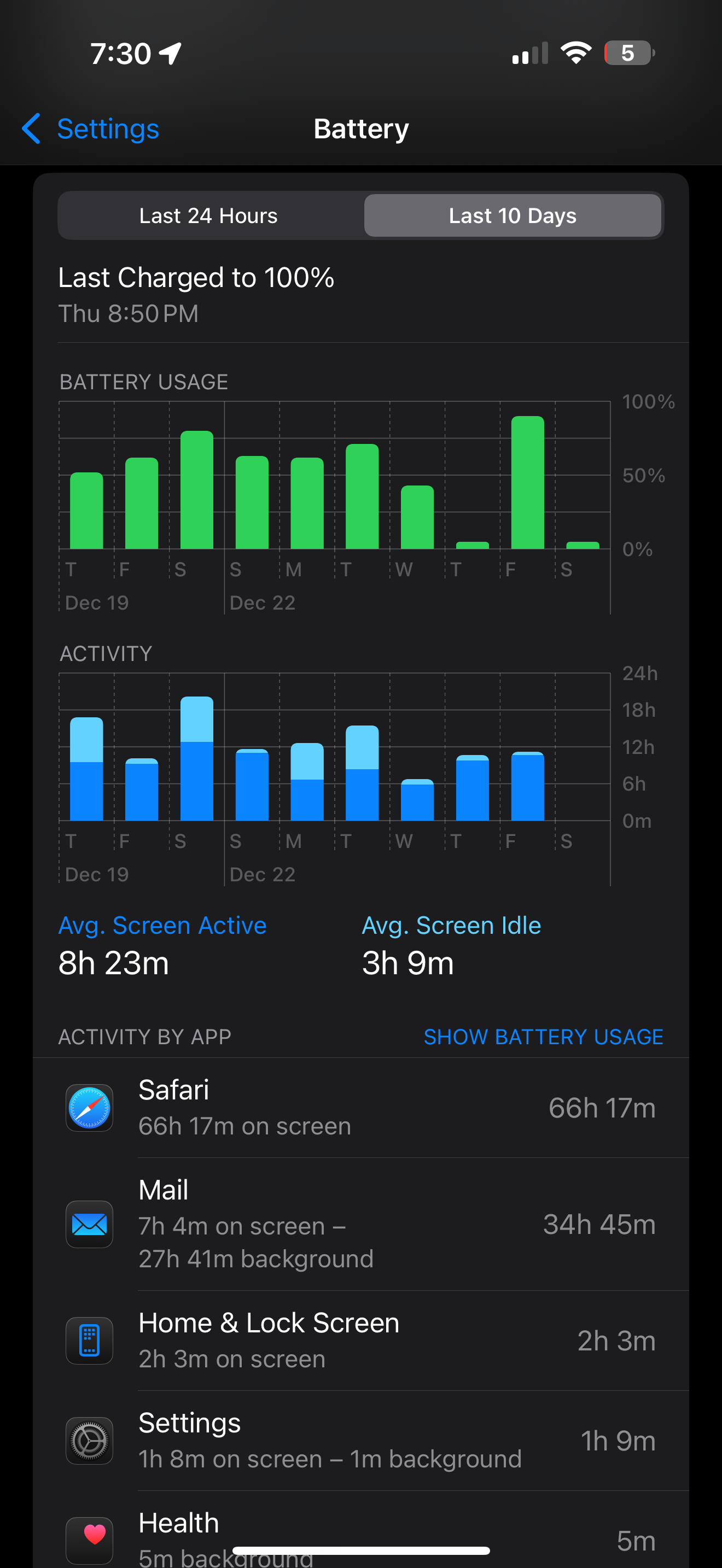Switch to Last 24 Hours view

coord(208,215)
